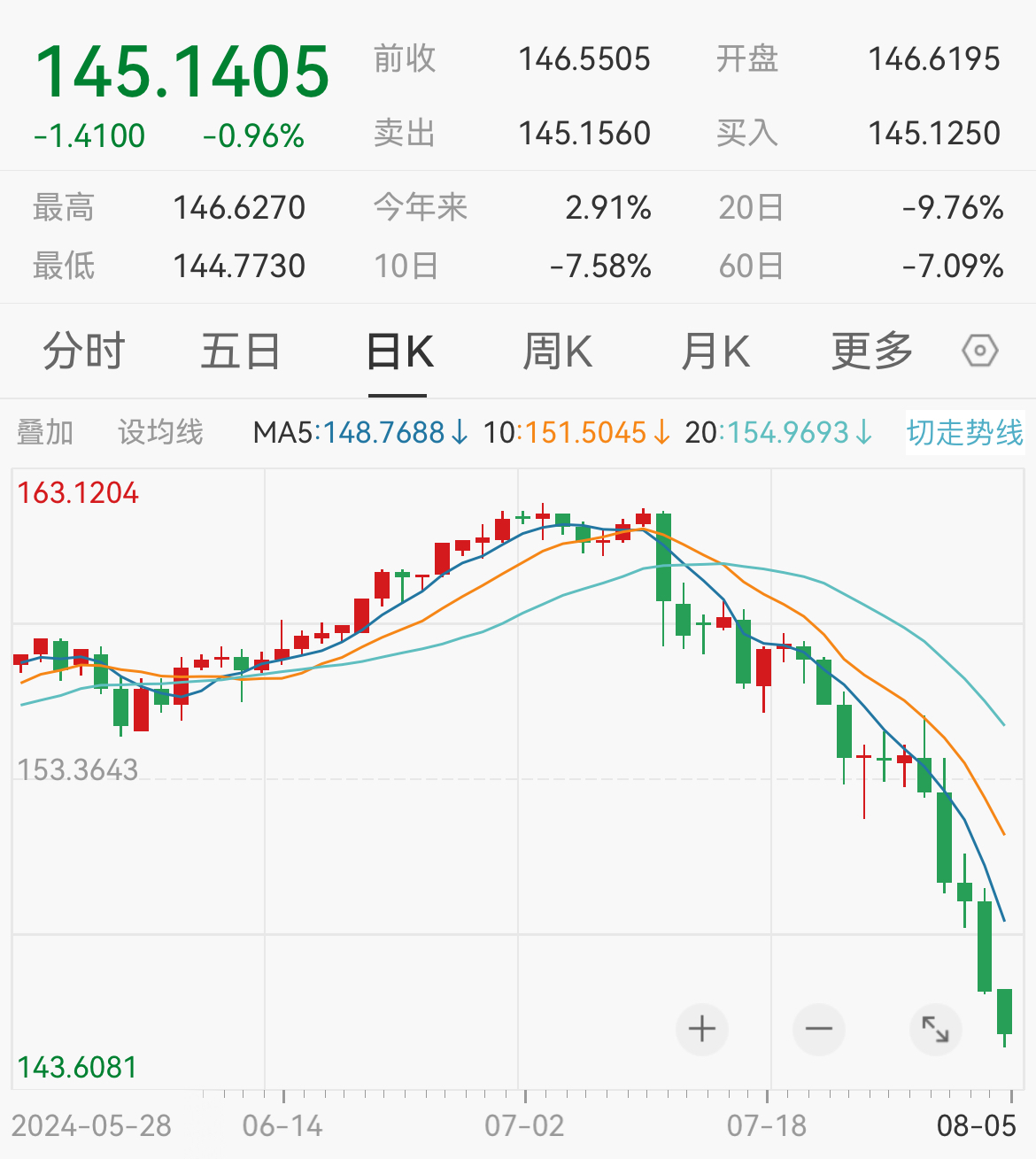This screenshot has height=1159, width=1036.
Task: Select the currently active 日K tab
Action: 398,351
